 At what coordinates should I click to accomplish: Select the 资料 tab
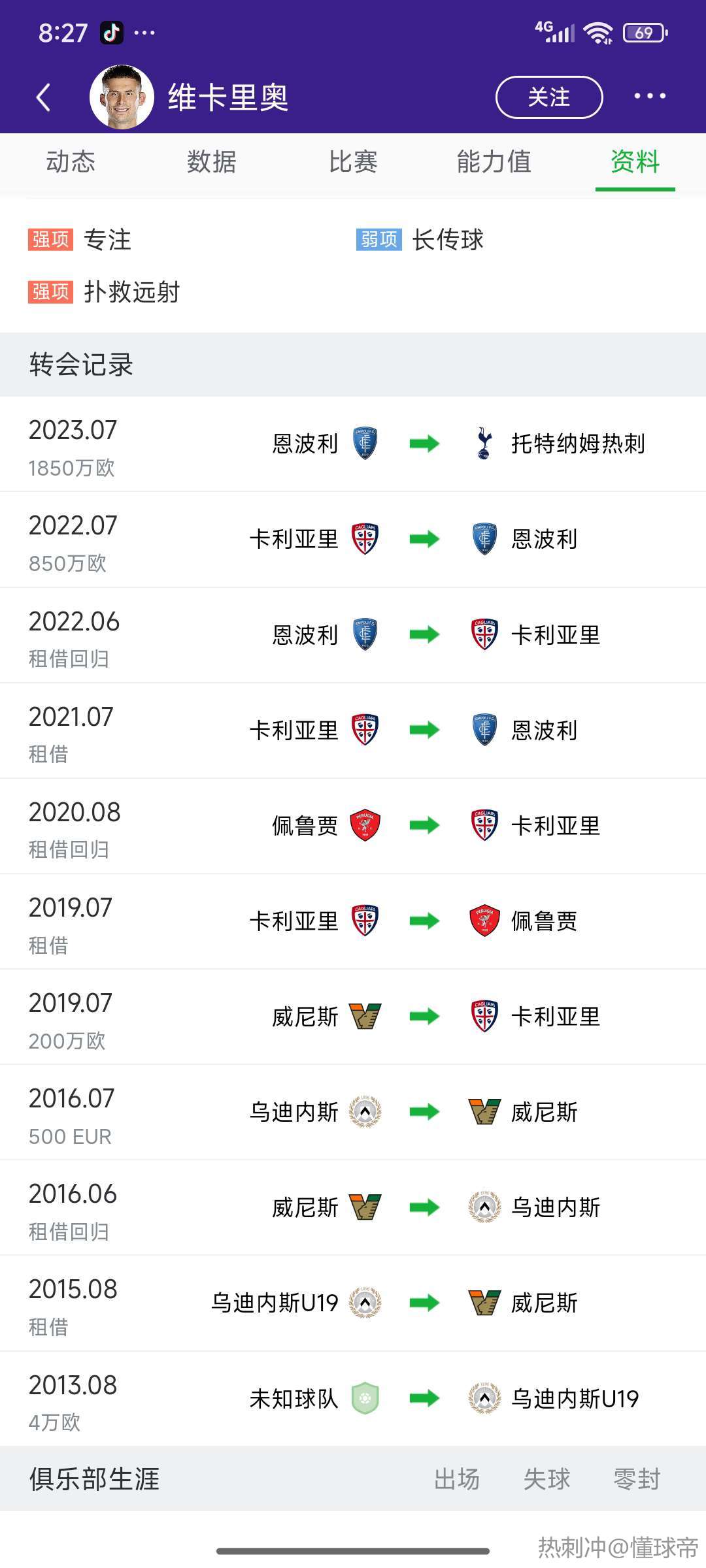tap(635, 161)
